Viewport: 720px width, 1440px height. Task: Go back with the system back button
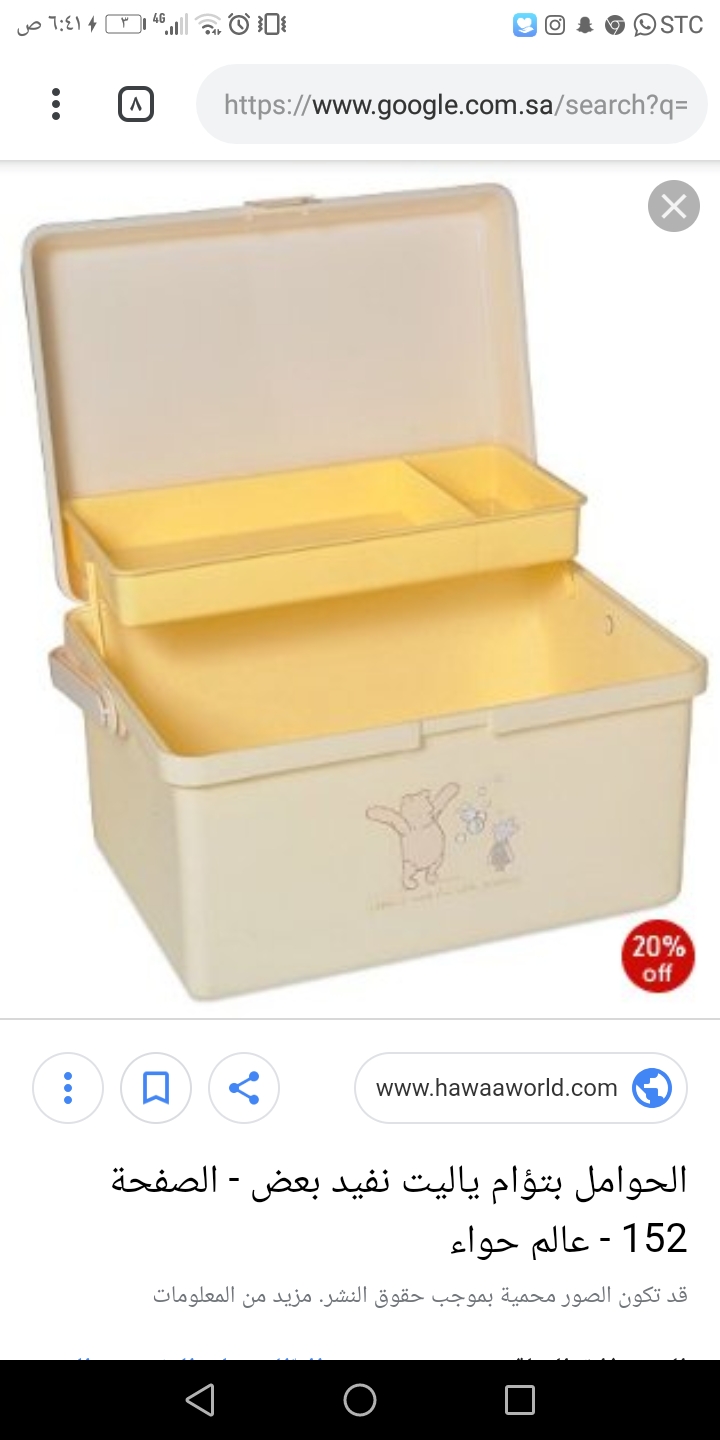tap(200, 1400)
